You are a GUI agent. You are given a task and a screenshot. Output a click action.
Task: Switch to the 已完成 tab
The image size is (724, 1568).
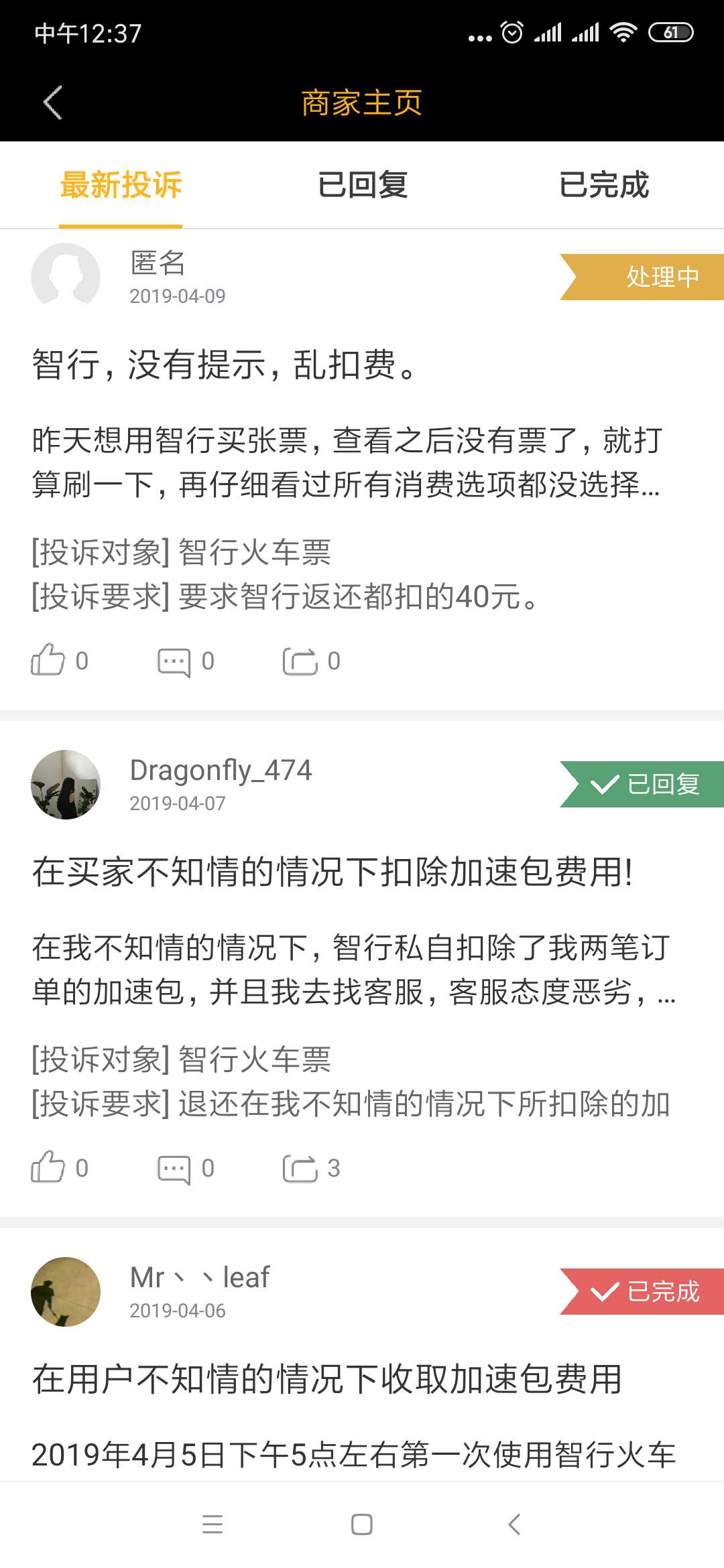[603, 185]
